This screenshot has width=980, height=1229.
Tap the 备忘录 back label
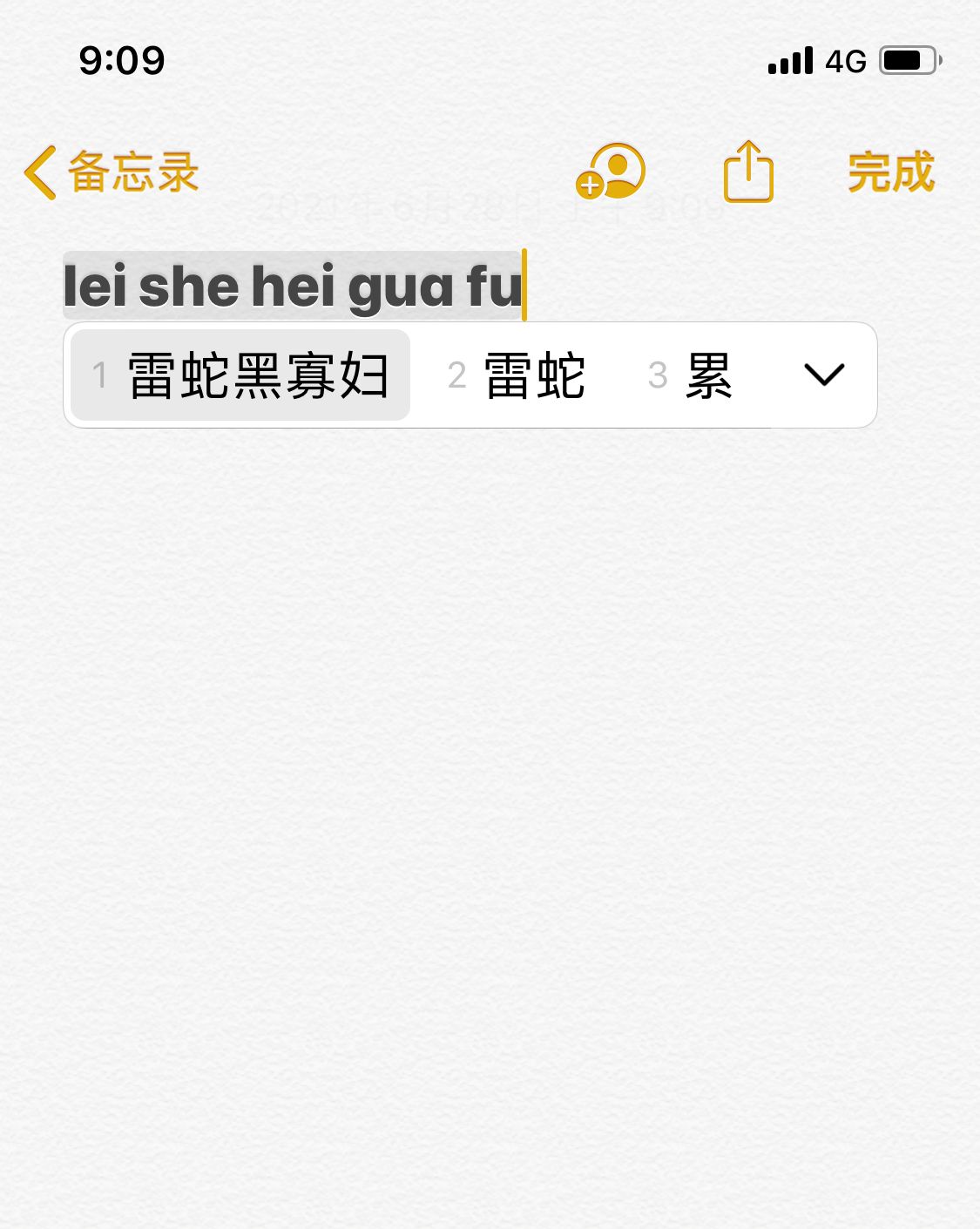pos(132,172)
